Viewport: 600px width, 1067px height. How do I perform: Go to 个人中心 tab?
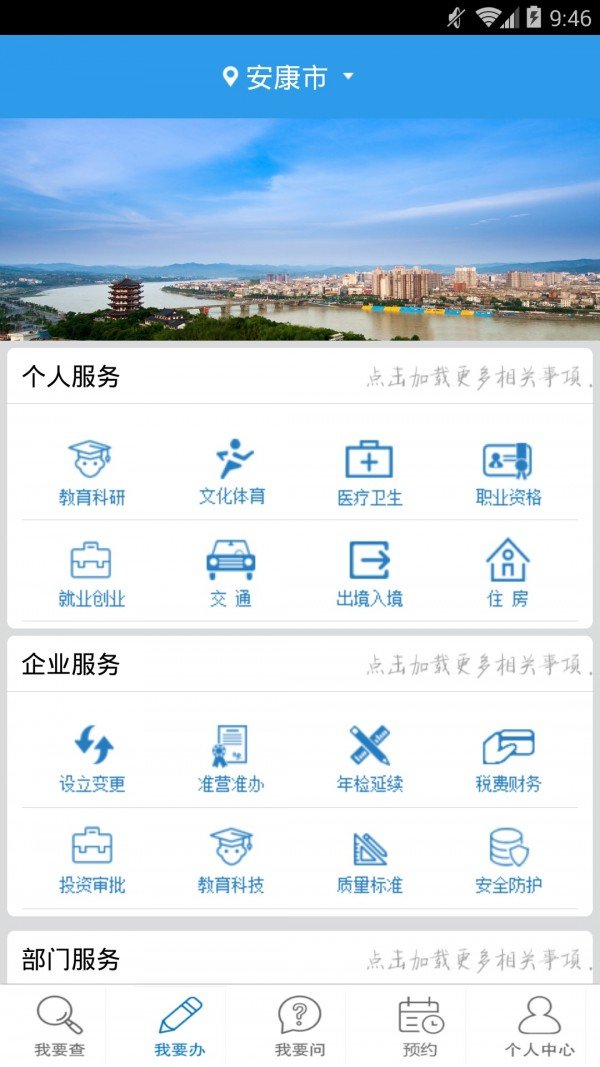[x=539, y=1026]
